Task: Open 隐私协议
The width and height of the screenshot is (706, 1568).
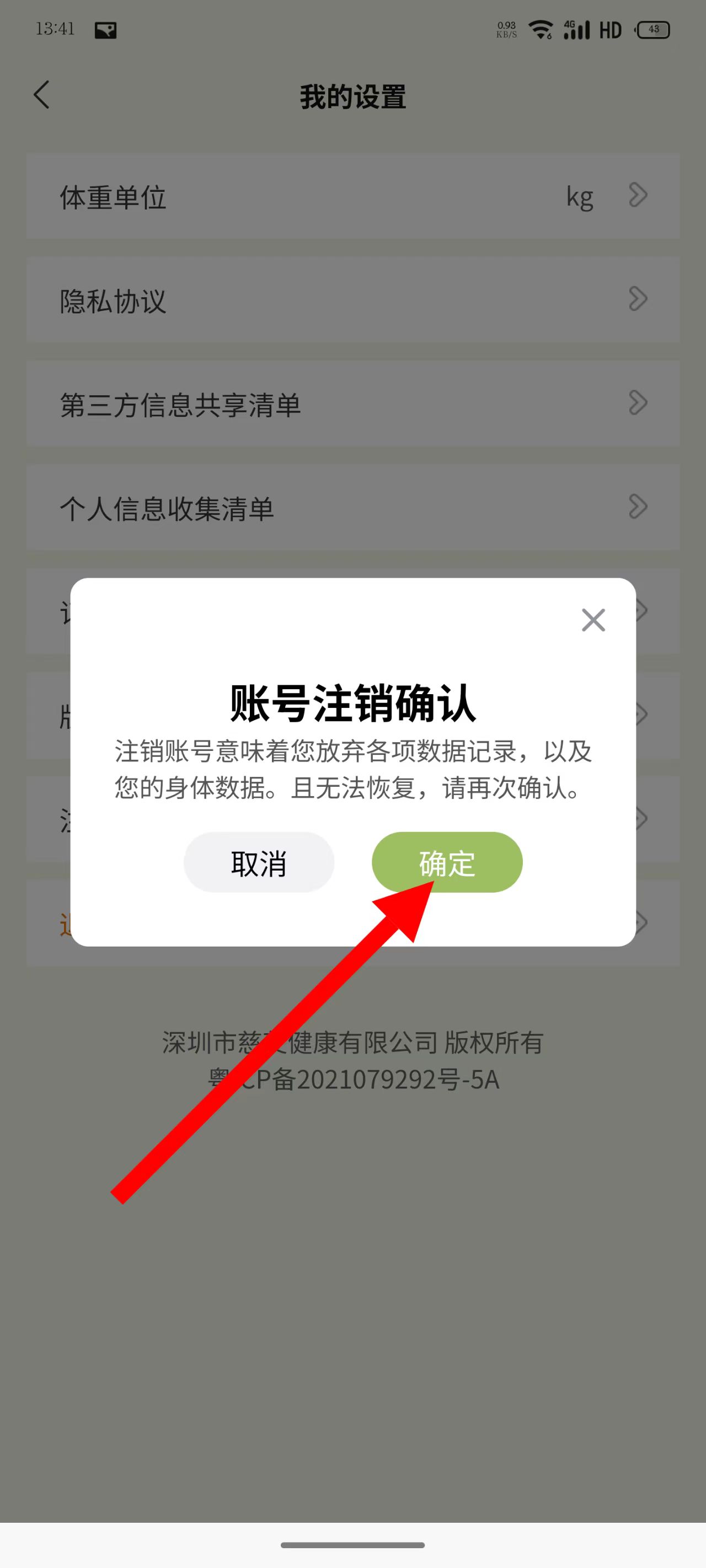Action: point(354,299)
